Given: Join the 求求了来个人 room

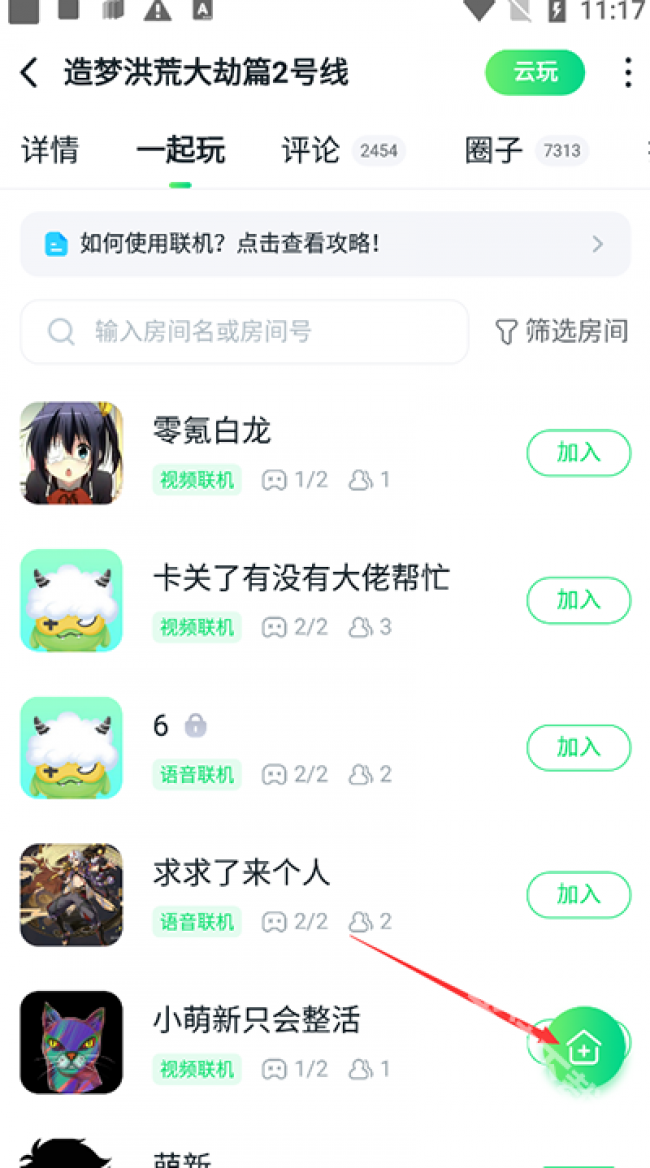Looking at the screenshot, I should (x=578, y=894).
